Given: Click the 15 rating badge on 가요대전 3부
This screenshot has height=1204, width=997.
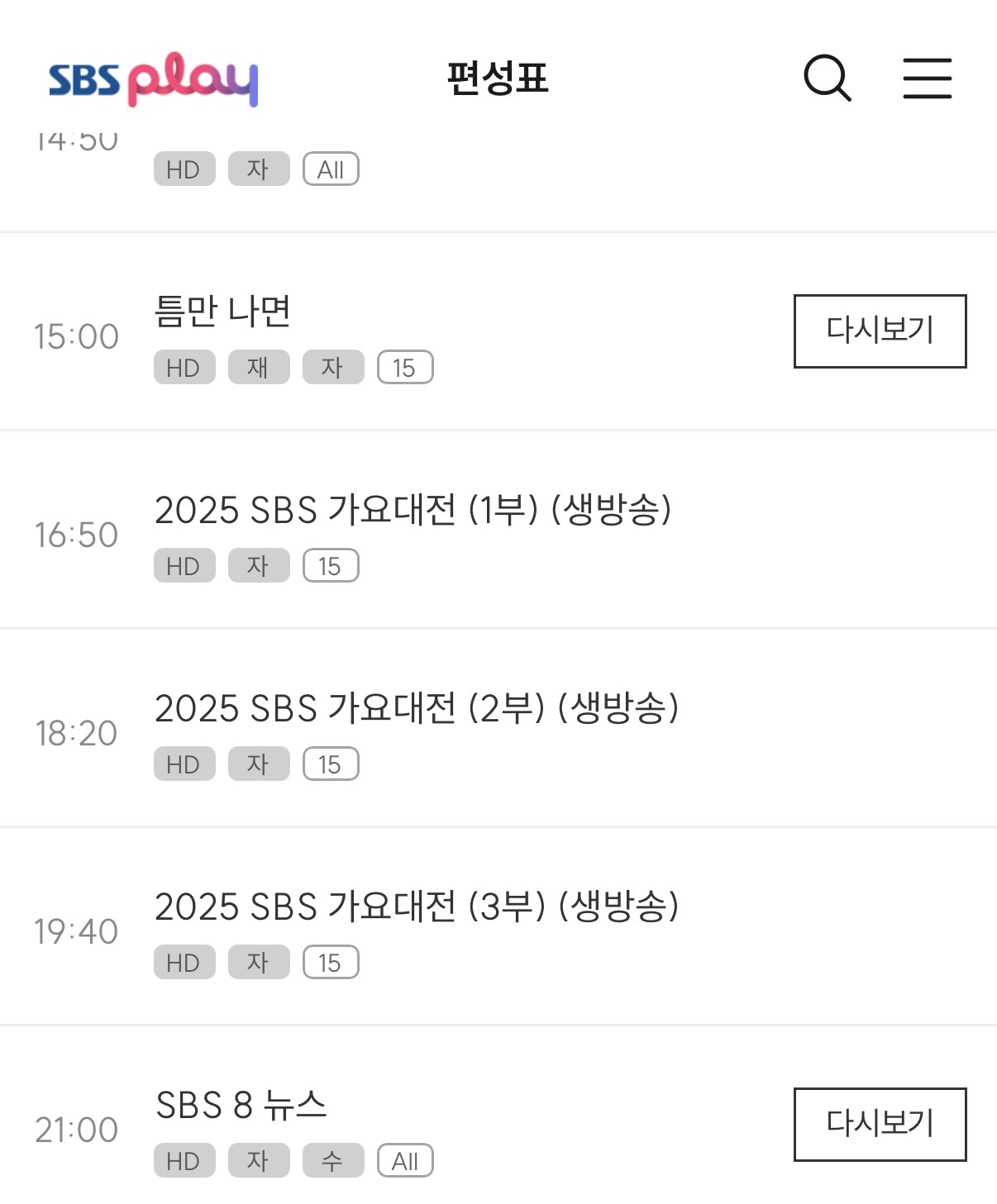Looking at the screenshot, I should click(331, 962).
